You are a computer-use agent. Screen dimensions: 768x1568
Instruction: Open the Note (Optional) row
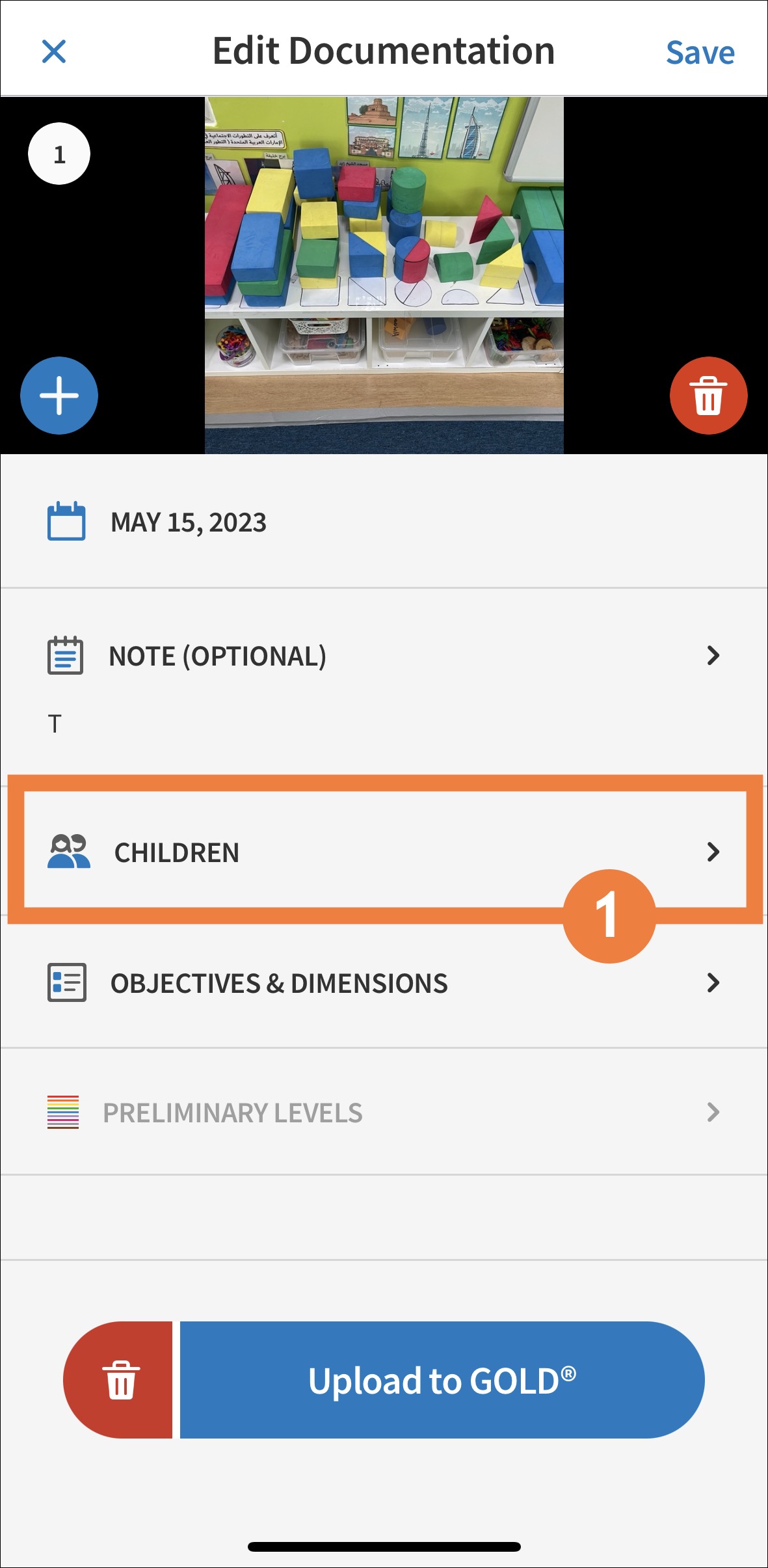pos(384,655)
